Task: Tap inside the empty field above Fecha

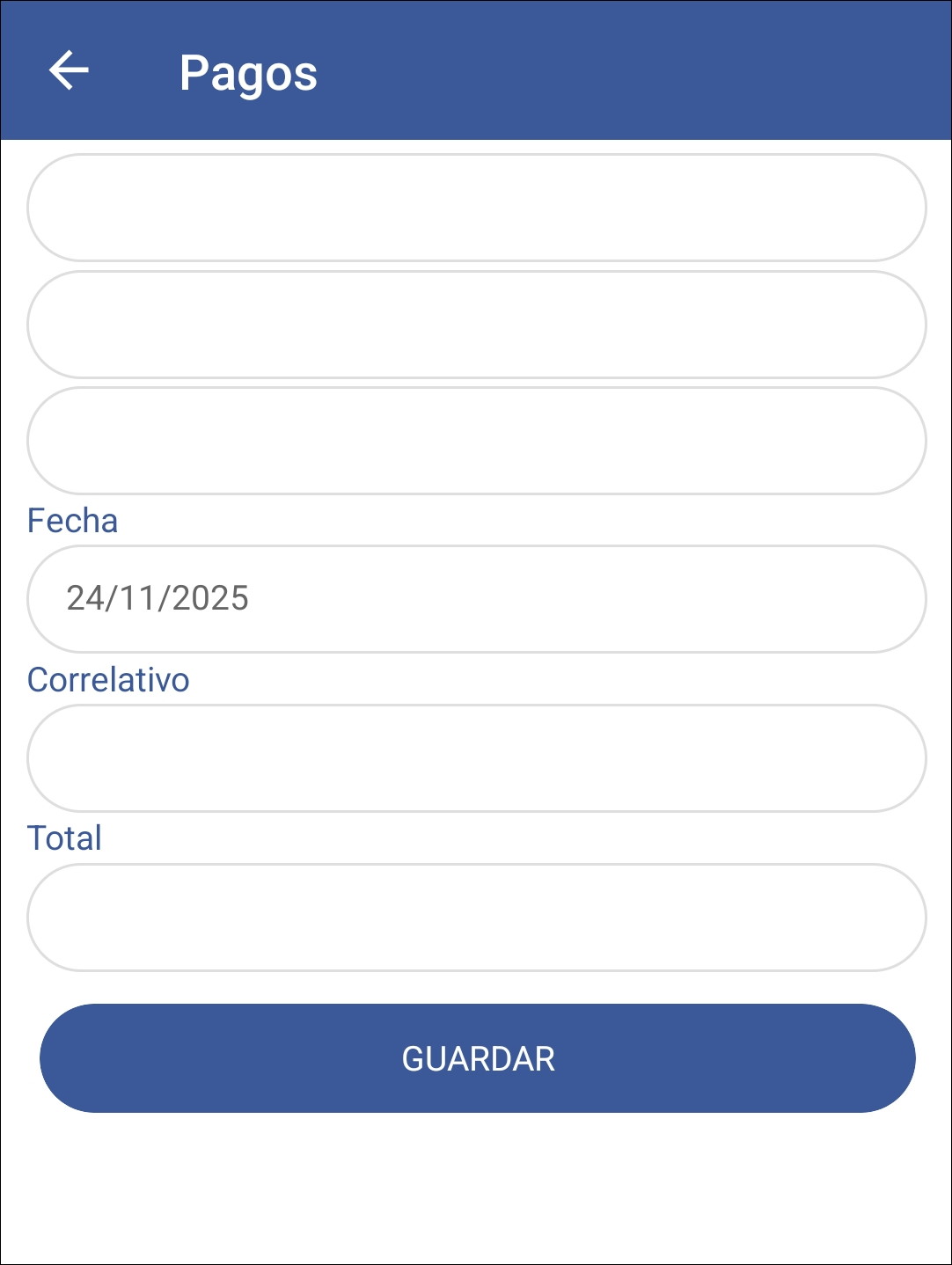Action: [476, 441]
